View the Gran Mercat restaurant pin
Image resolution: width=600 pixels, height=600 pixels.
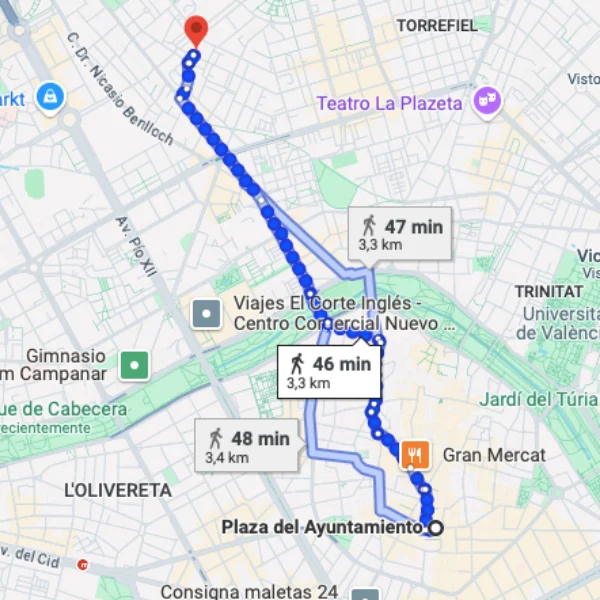coord(415,456)
